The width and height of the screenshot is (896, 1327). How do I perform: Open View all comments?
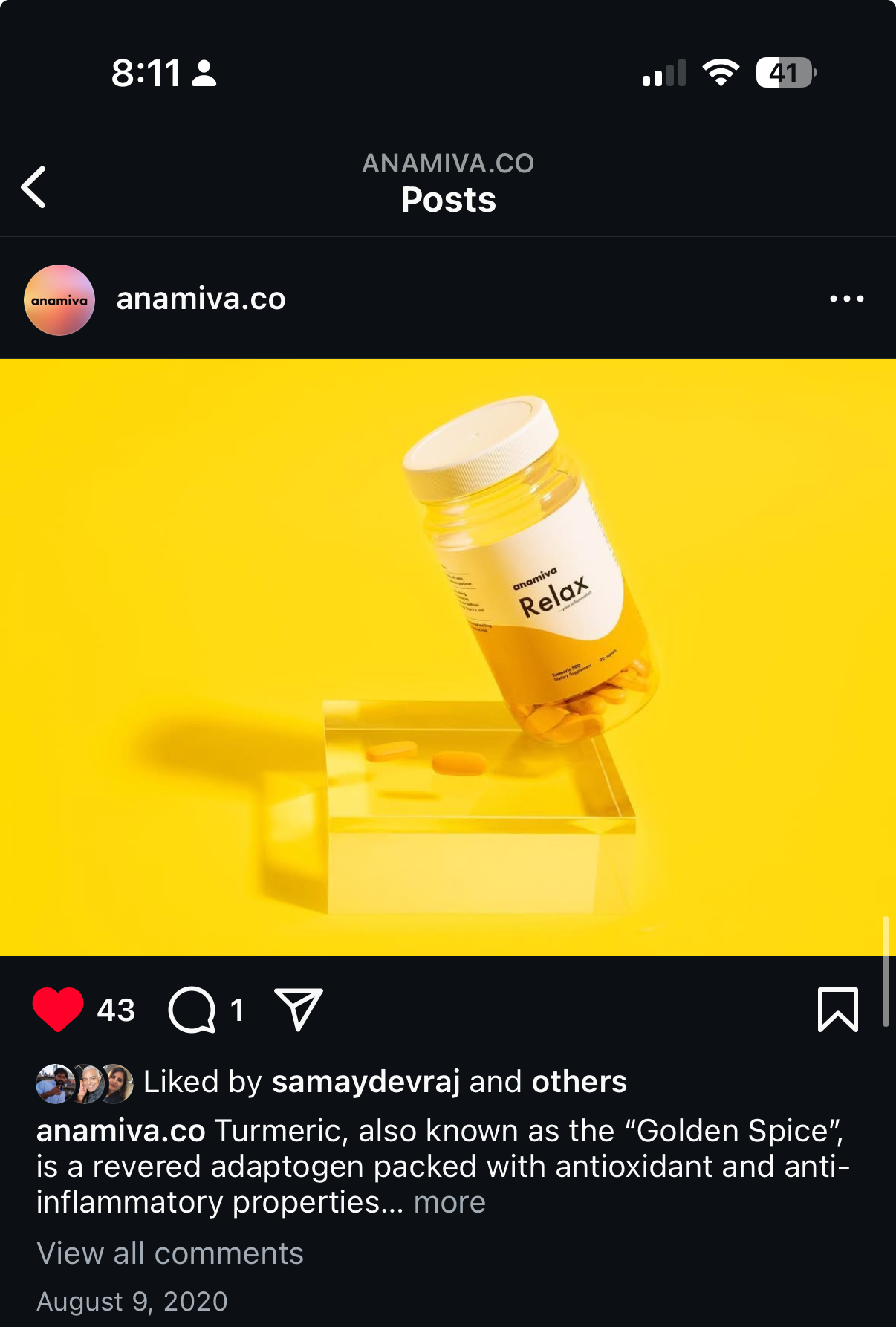tap(169, 1253)
